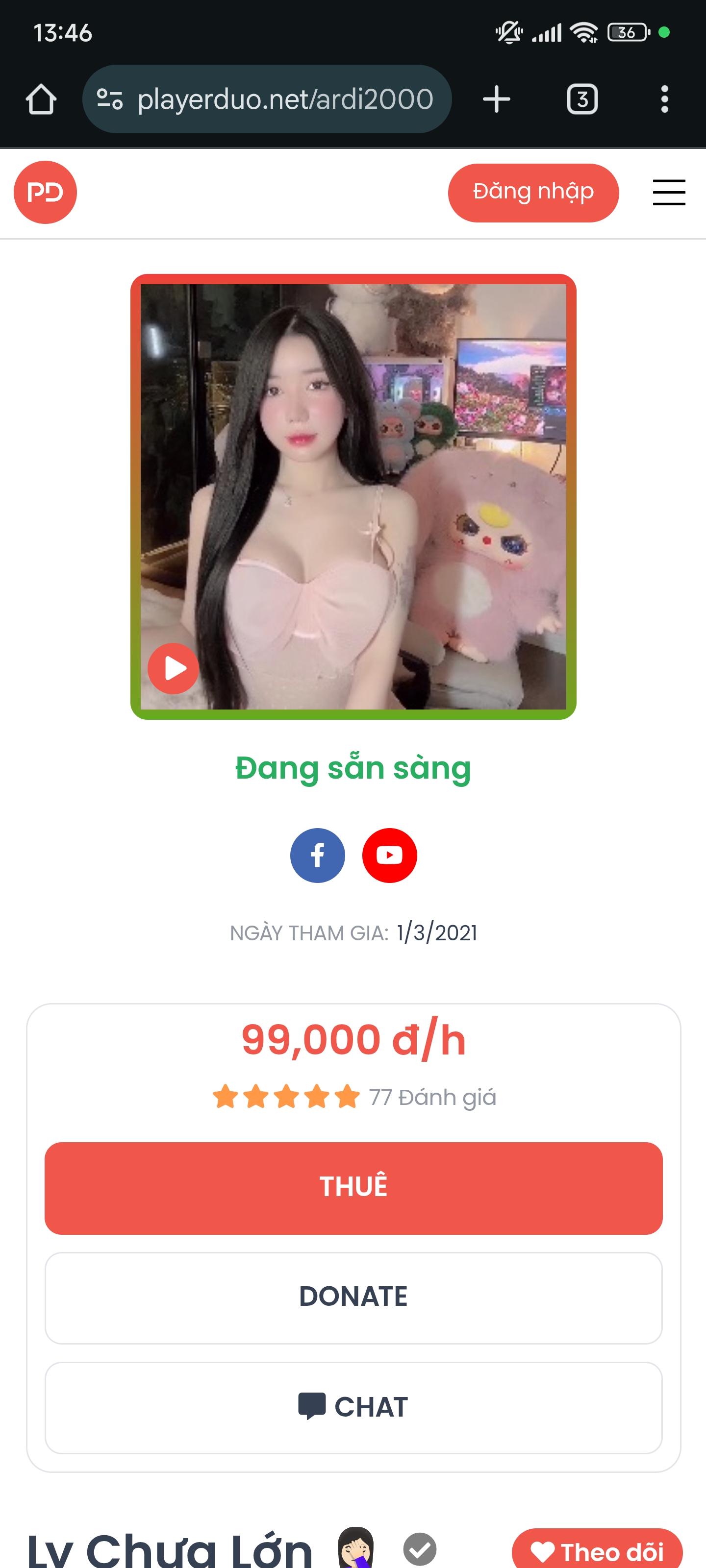Send a donation with DONATE
Image resolution: width=706 pixels, height=1568 pixels.
[353, 1297]
